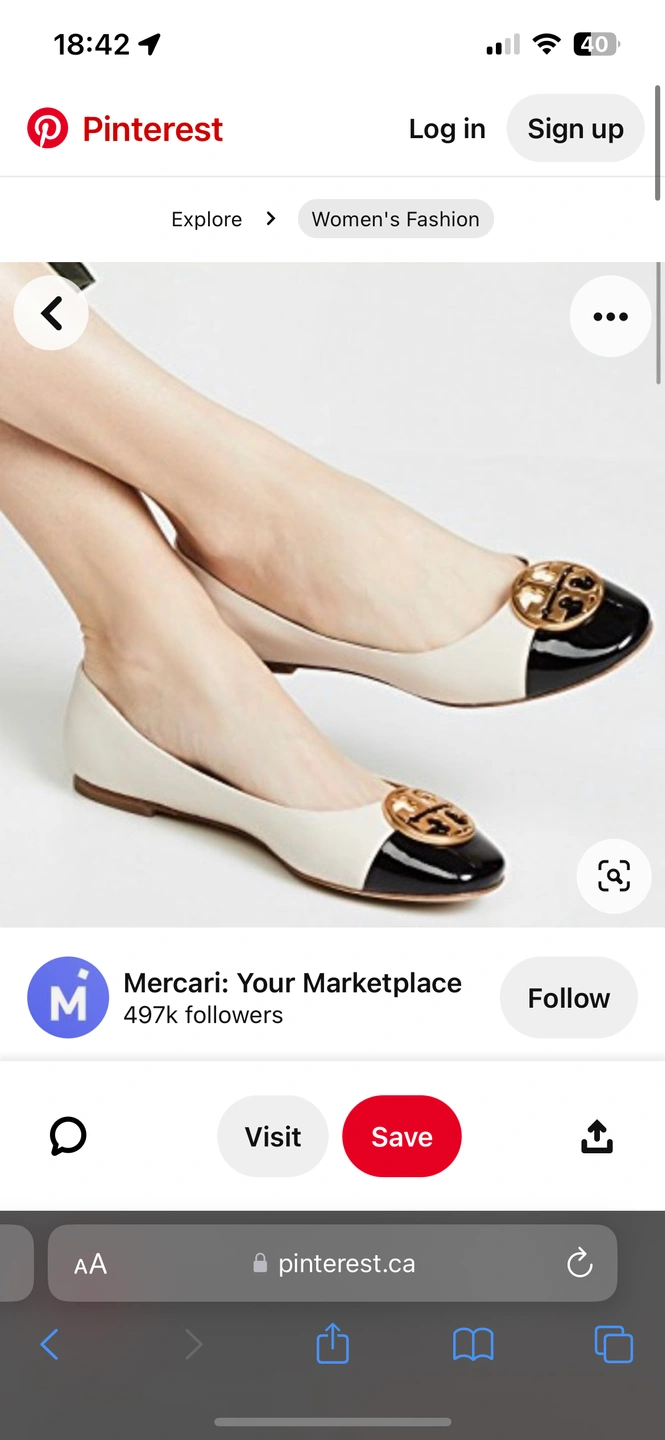665x1440 pixels.
Task: Select the Women's Fashion chip
Action: click(x=395, y=219)
